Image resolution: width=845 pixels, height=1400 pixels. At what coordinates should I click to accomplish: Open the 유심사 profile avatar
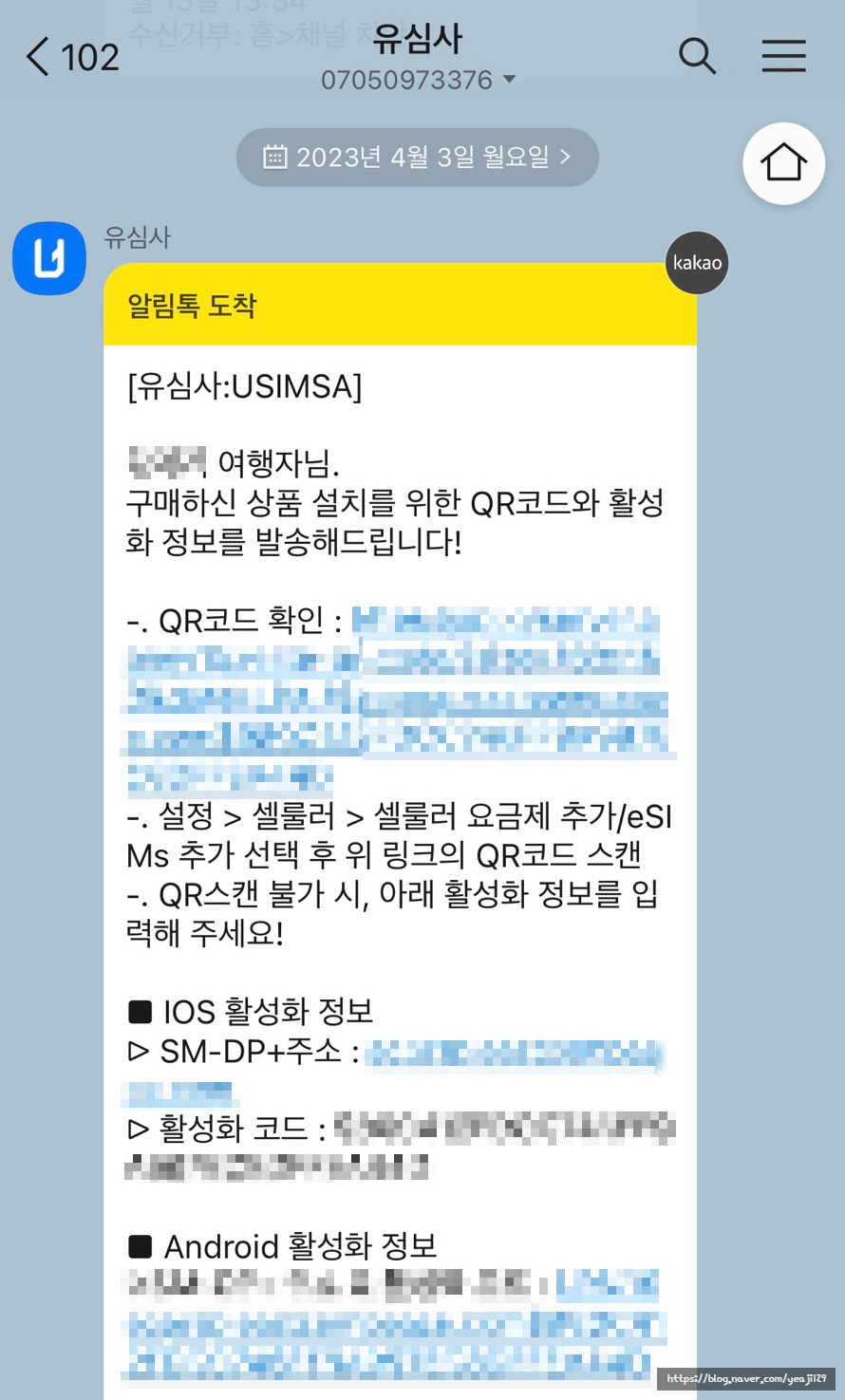(x=49, y=258)
